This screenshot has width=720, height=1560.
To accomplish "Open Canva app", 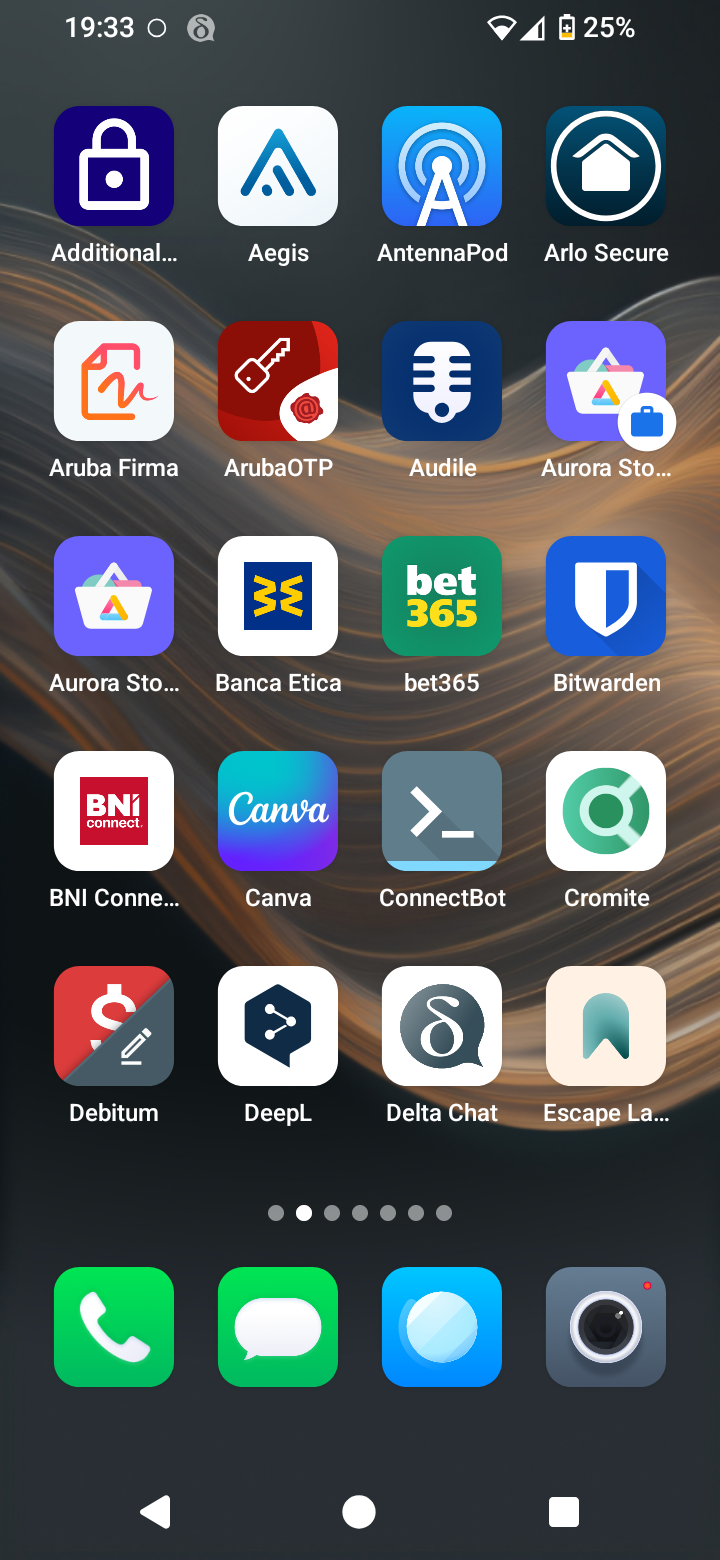I will (x=278, y=811).
